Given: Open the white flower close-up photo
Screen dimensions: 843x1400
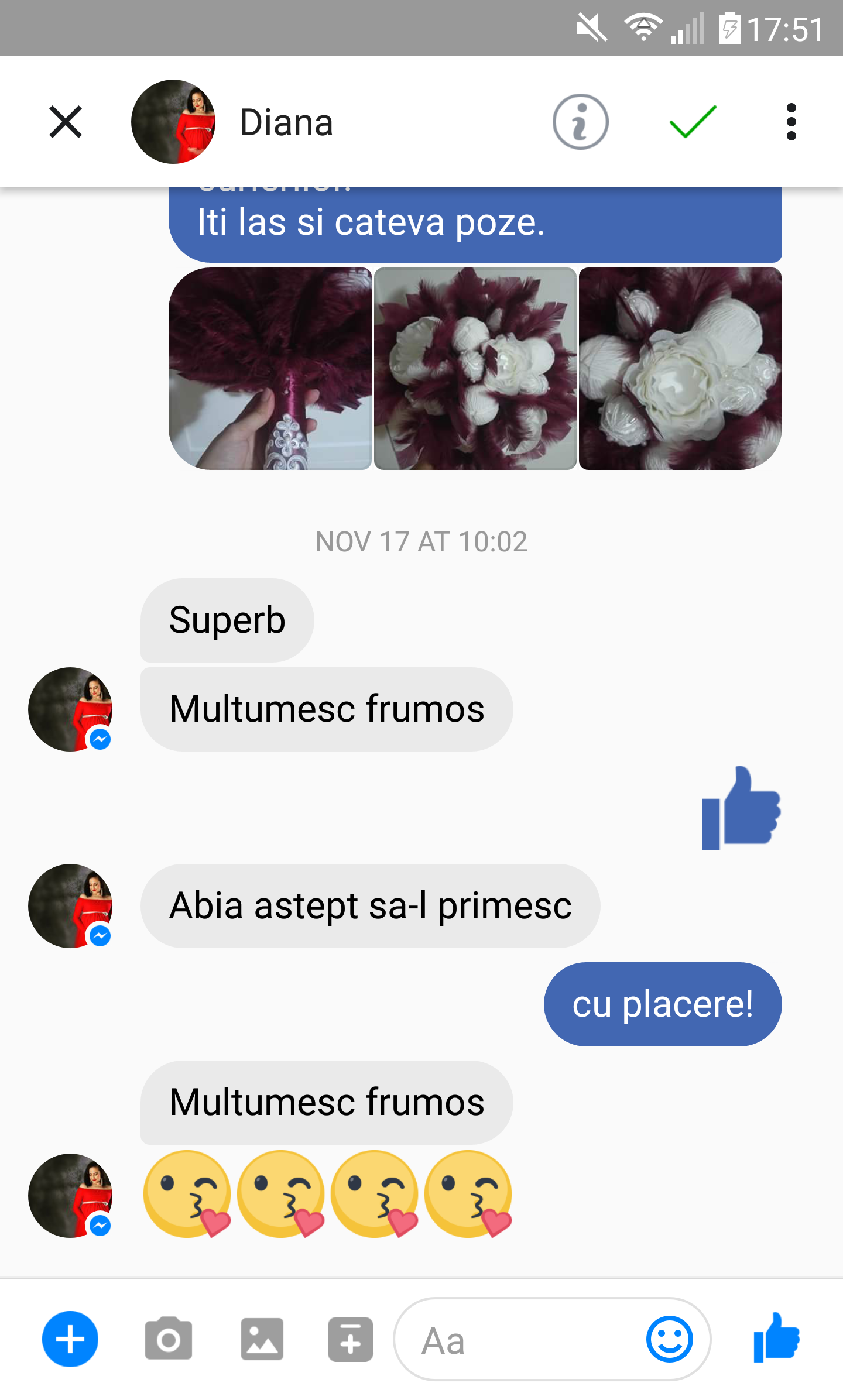Looking at the screenshot, I should point(680,369).
